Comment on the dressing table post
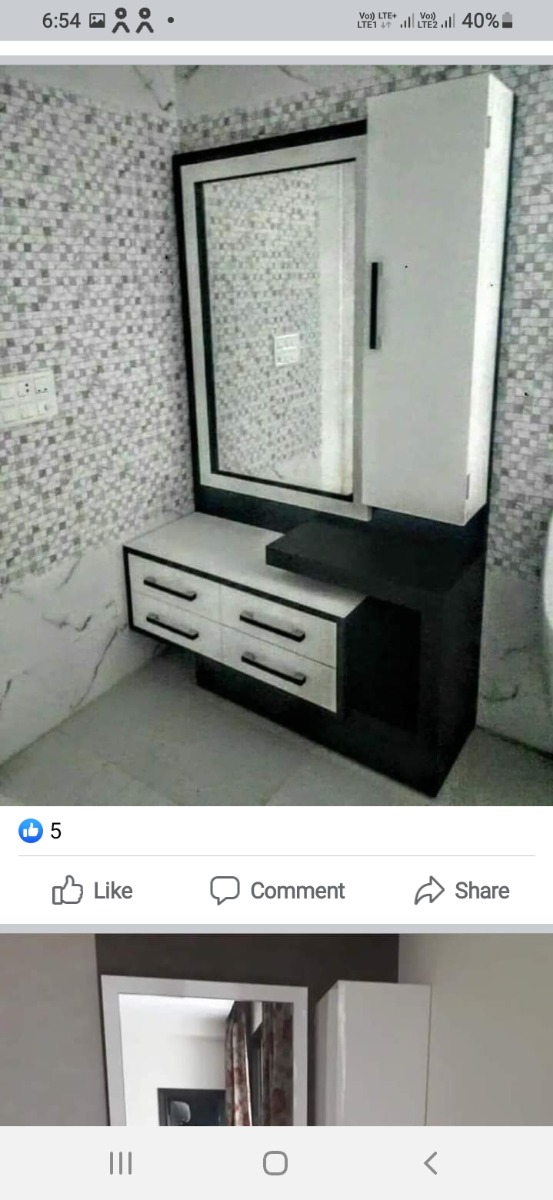 [277, 890]
